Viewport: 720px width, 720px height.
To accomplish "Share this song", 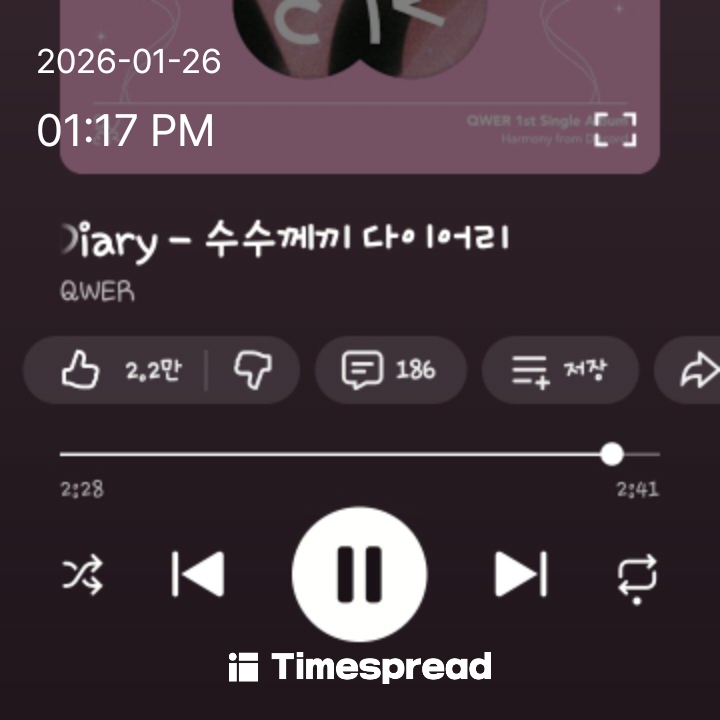I will coord(698,371).
